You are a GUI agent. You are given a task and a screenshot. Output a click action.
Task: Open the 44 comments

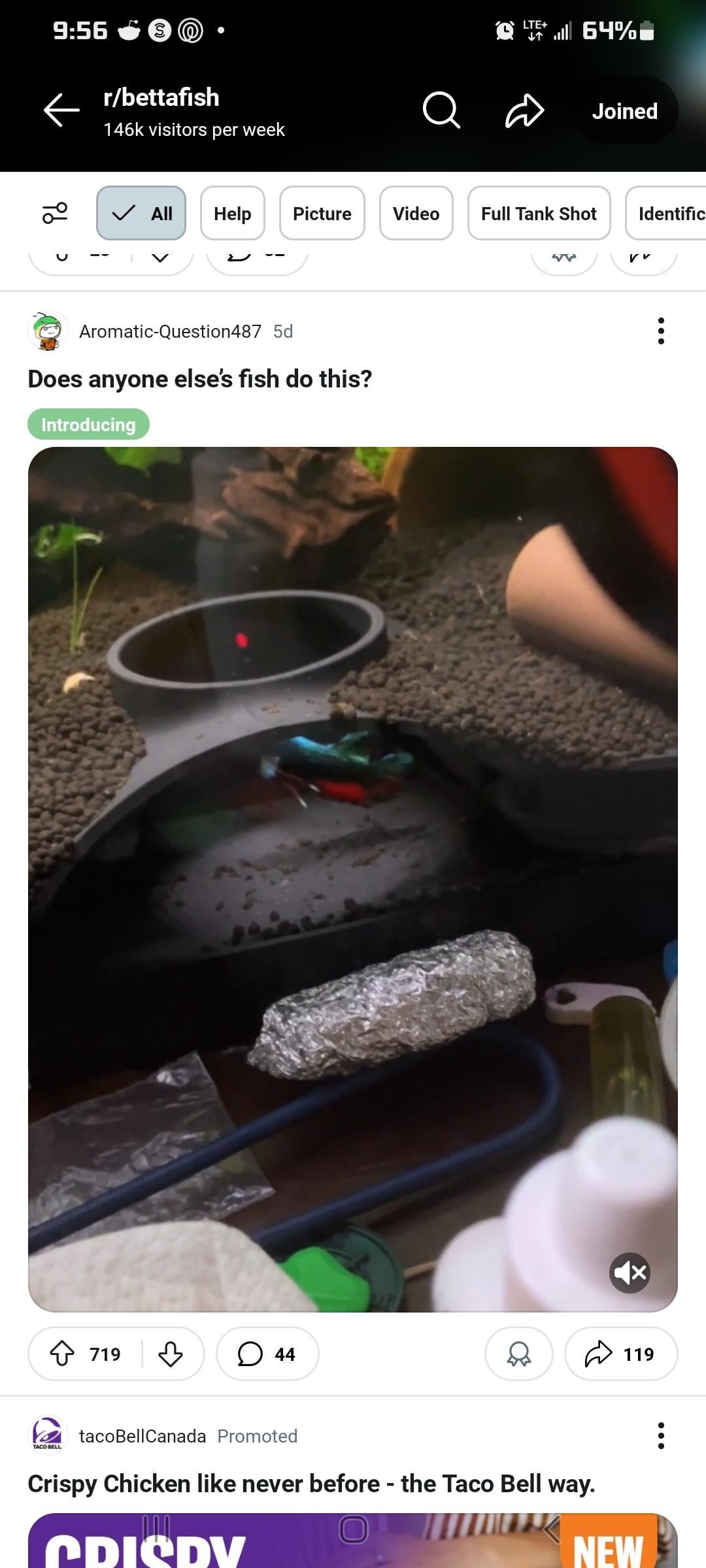pyautogui.click(x=267, y=1354)
